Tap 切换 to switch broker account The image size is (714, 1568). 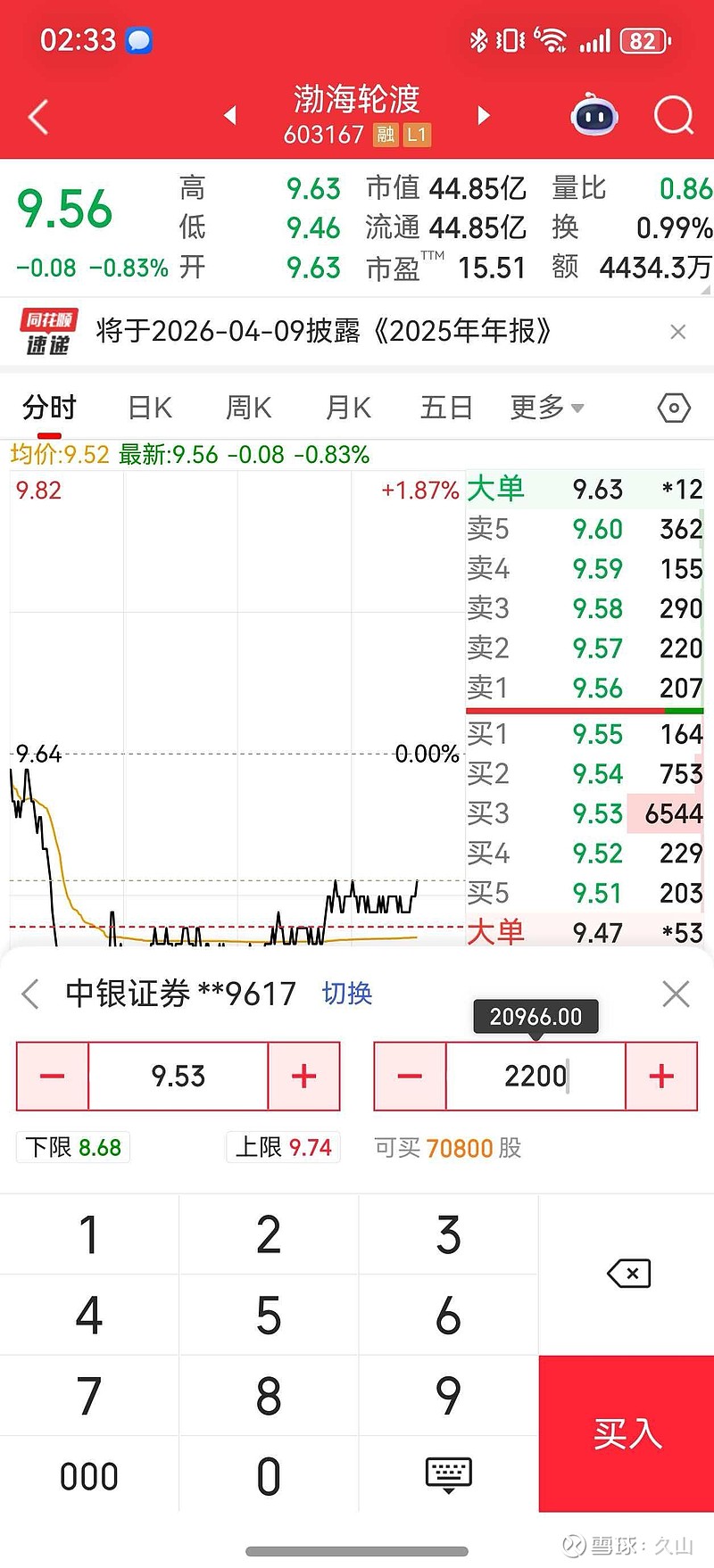click(347, 994)
